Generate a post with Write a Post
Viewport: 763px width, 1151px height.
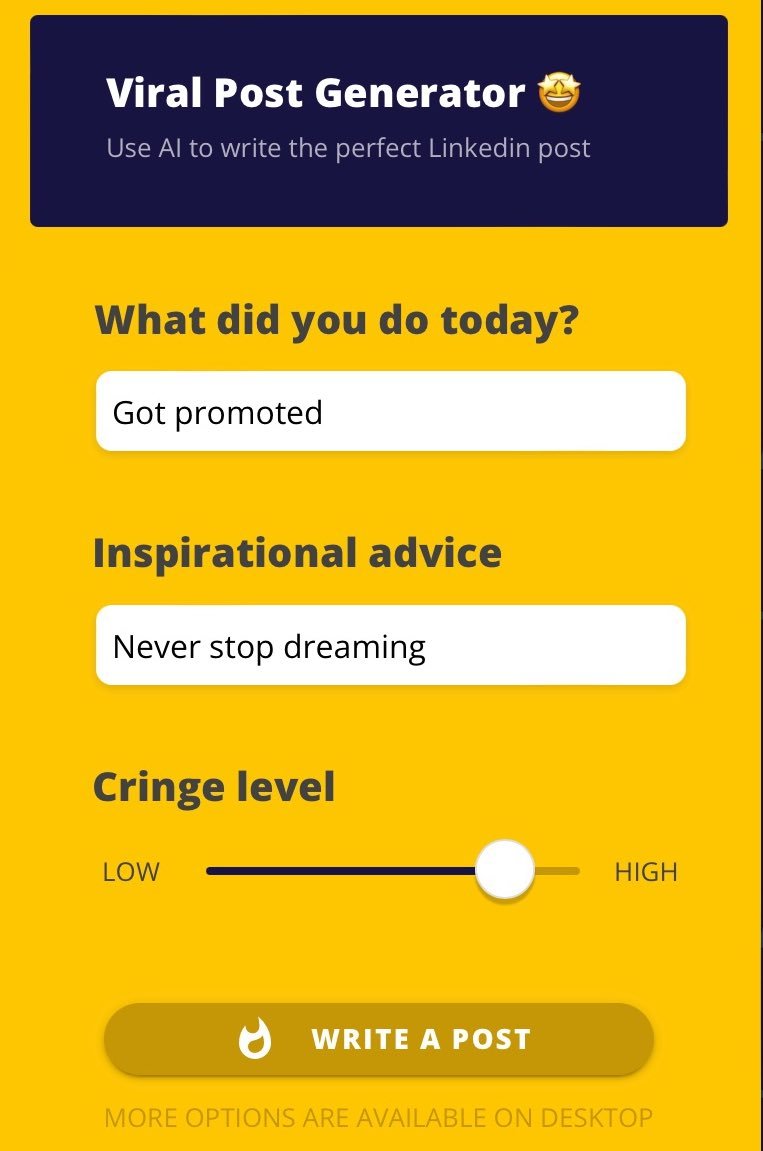click(379, 1039)
